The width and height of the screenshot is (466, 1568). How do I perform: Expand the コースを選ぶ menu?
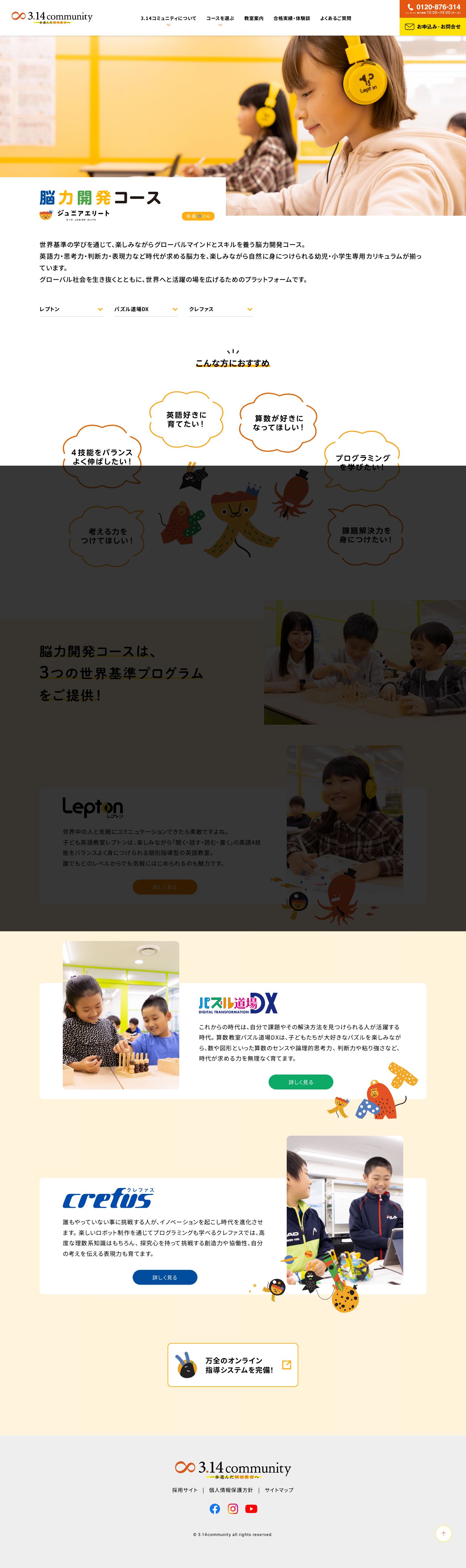tap(220, 19)
